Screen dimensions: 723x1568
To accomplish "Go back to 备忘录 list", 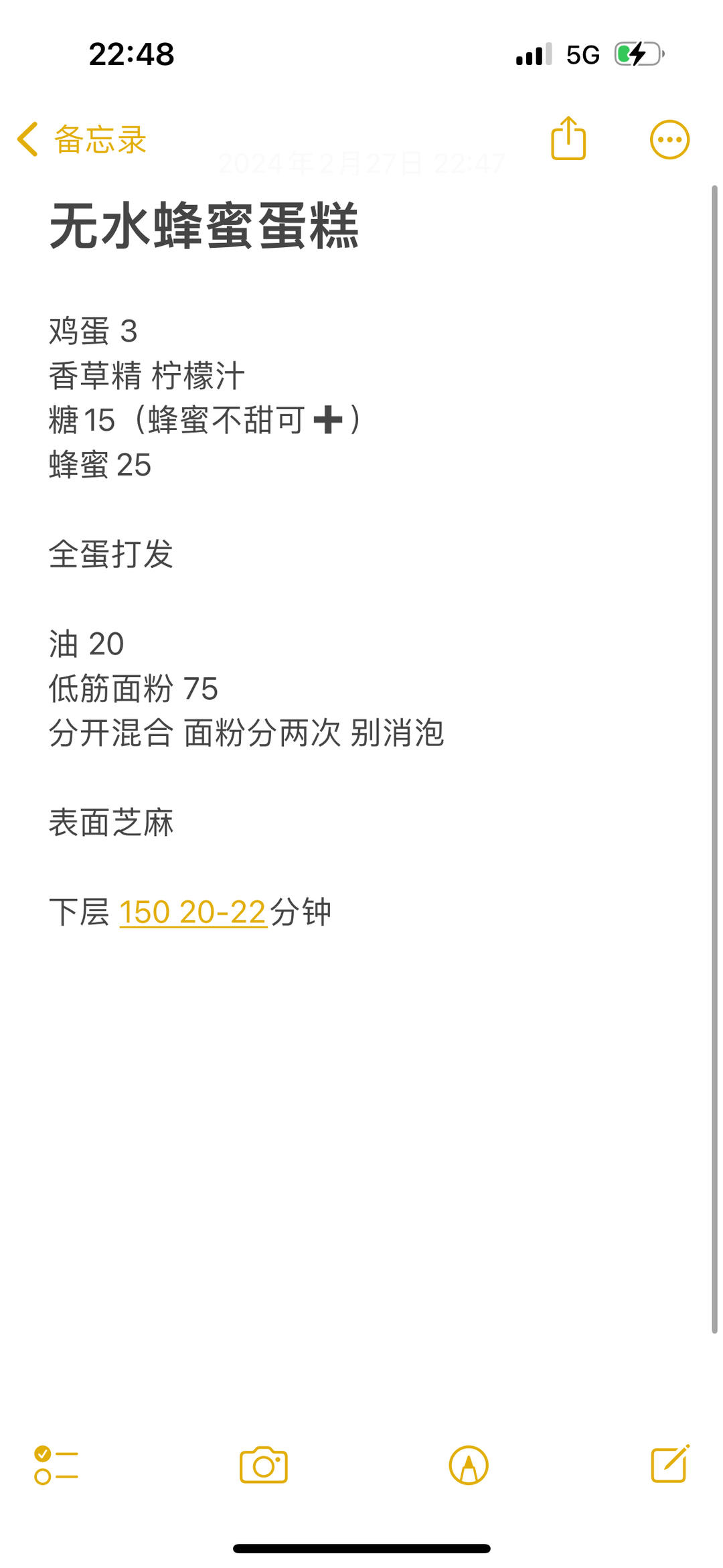I will click(82, 140).
